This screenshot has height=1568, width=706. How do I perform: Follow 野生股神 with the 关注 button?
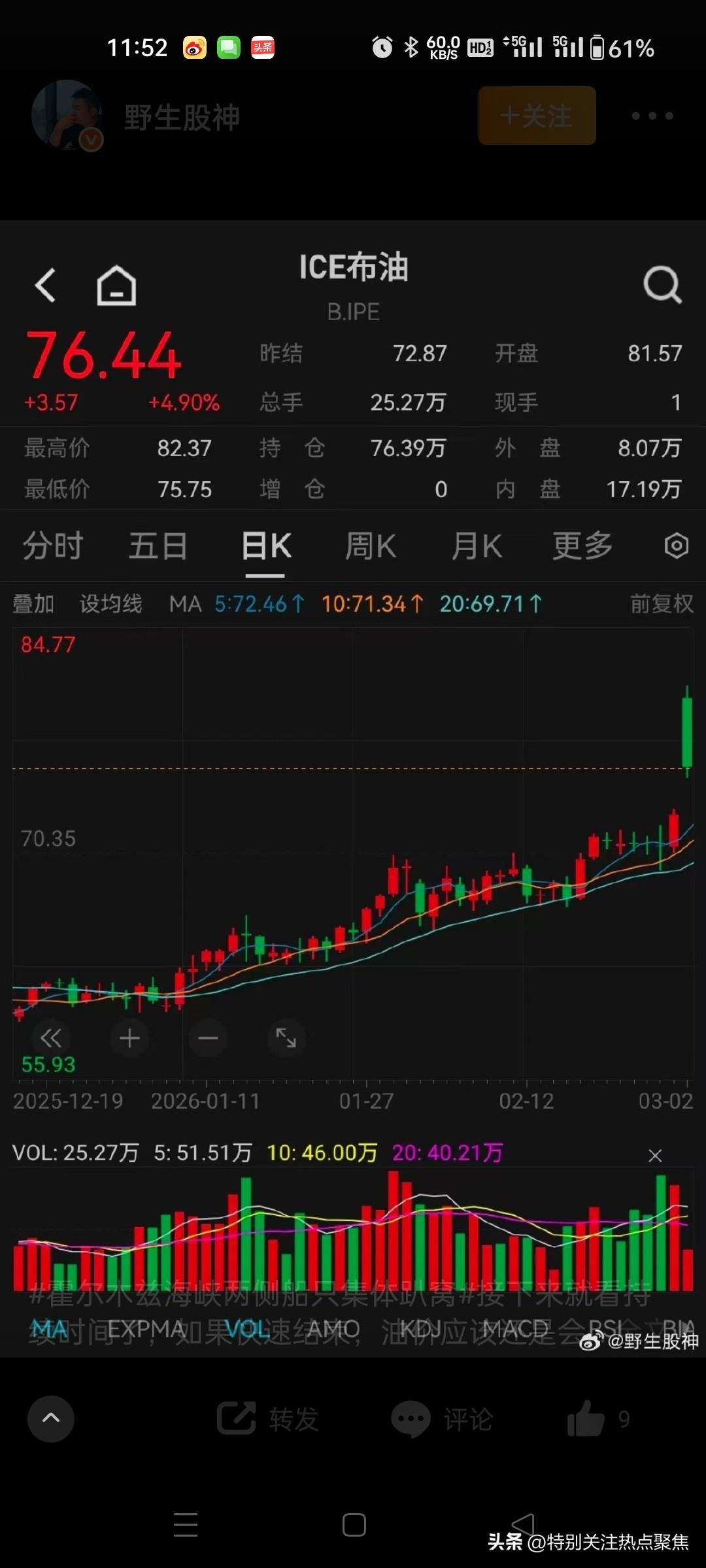pyautogui.click(x=537, y=116)
